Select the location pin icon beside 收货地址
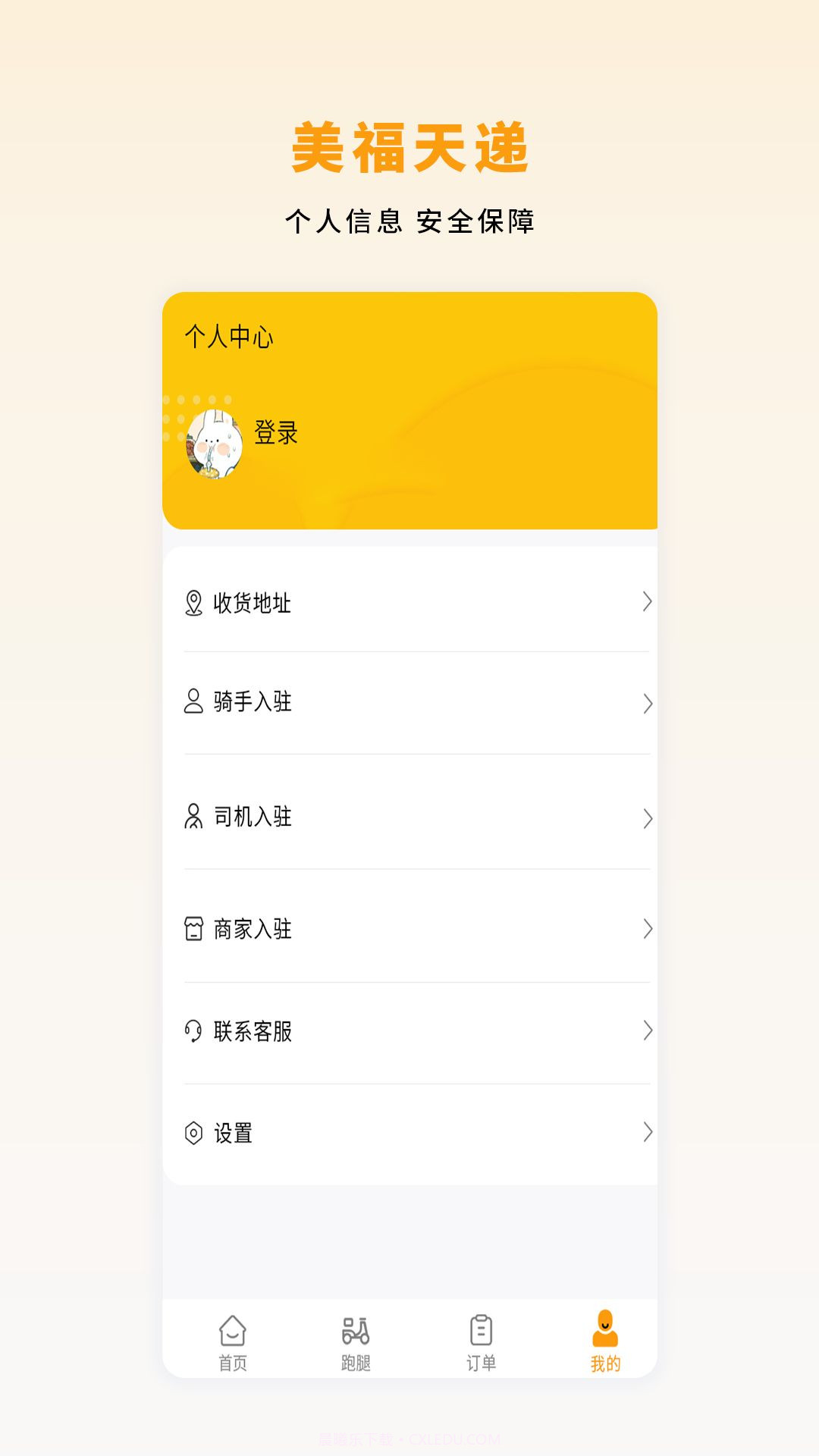The height and width of the screenshot is (1456, 819). pos(193,603)
